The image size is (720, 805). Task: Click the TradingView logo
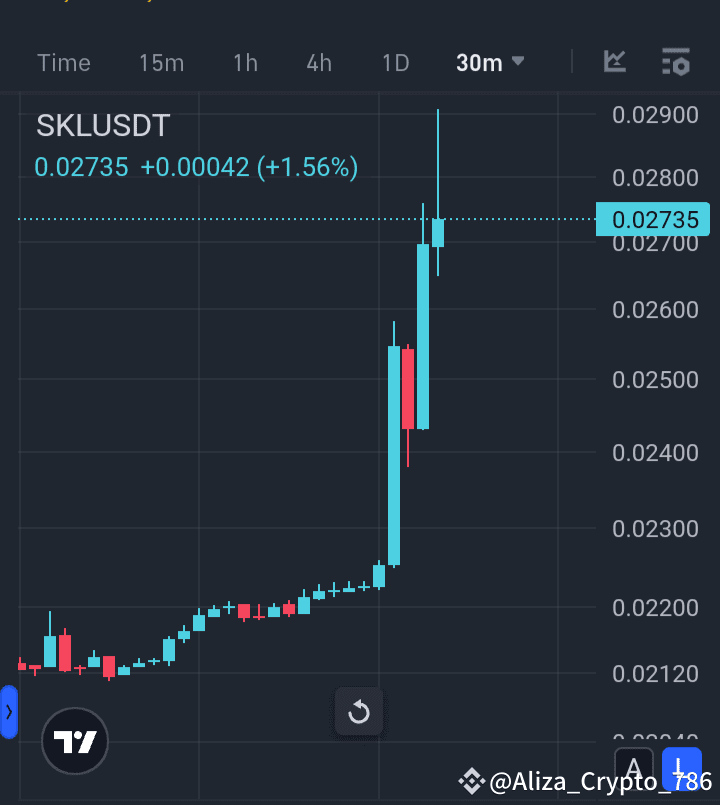[x=74, y=742]
